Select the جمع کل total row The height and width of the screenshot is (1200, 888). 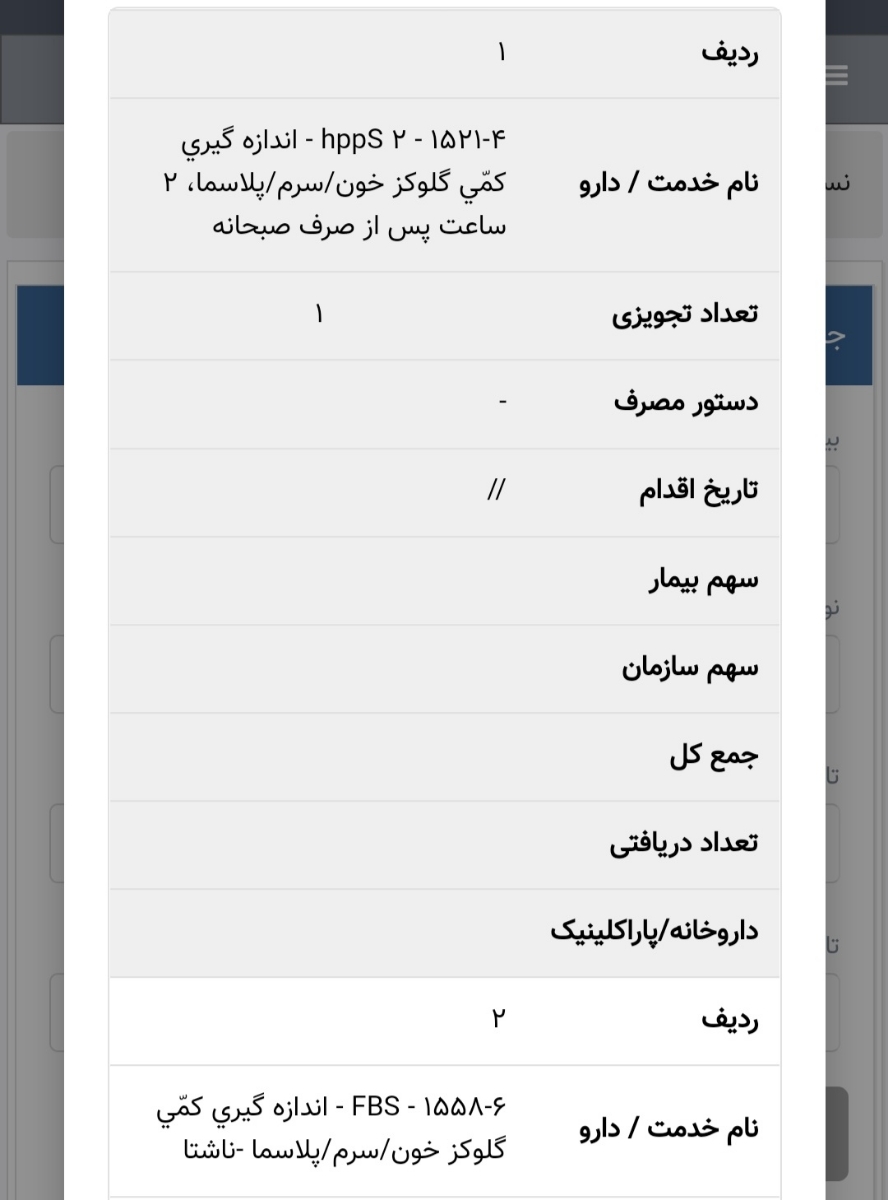[400, 755]
